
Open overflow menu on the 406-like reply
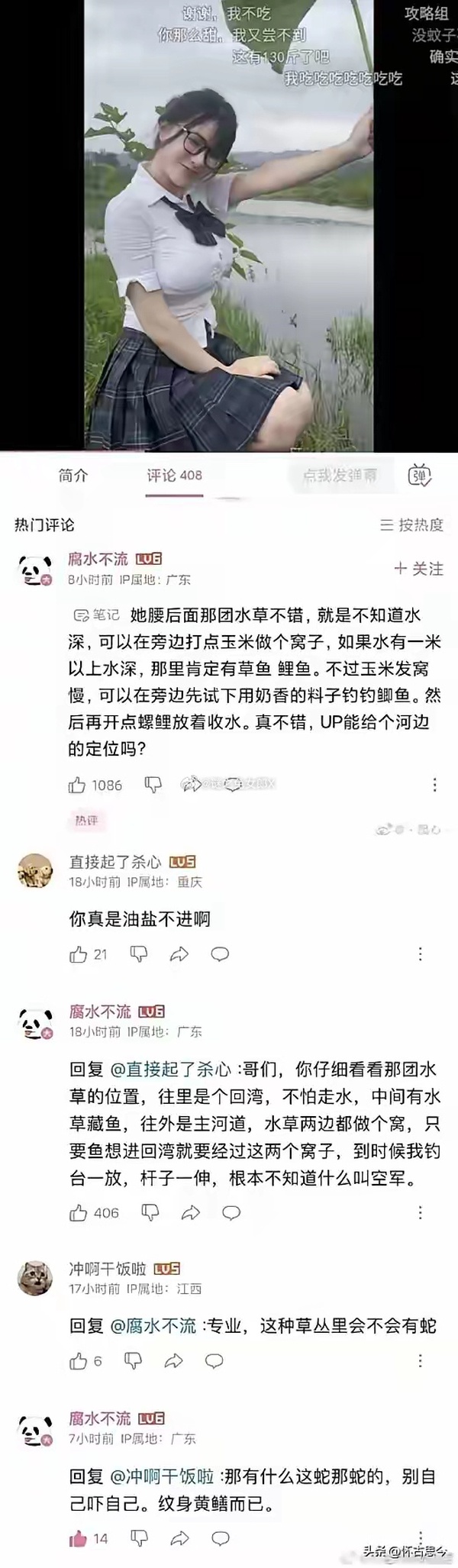[x=421, y=1213]
